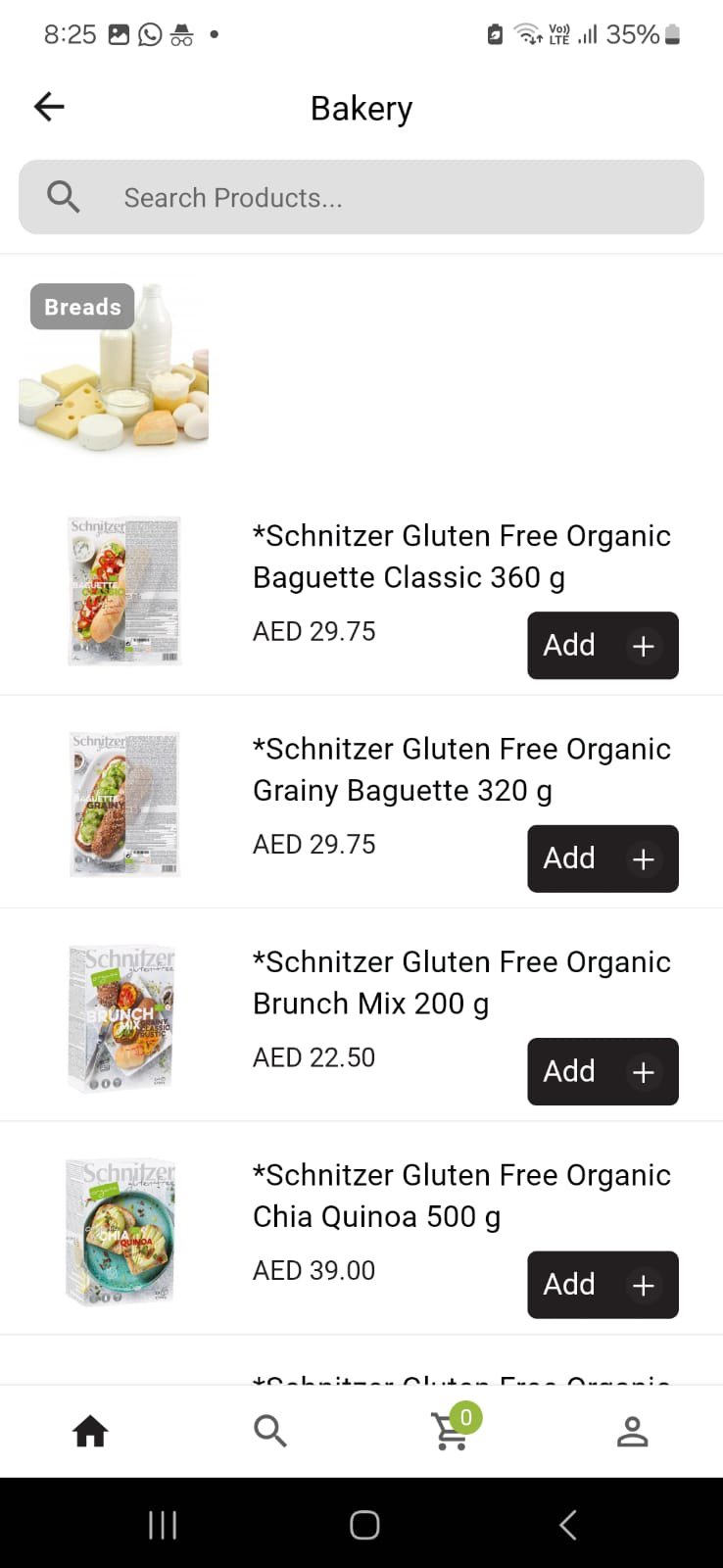View Schnitzer Chia Quinoa 500 g details
The width and height of the screenshot is (723, 1568).
(x=460, y=1196)
